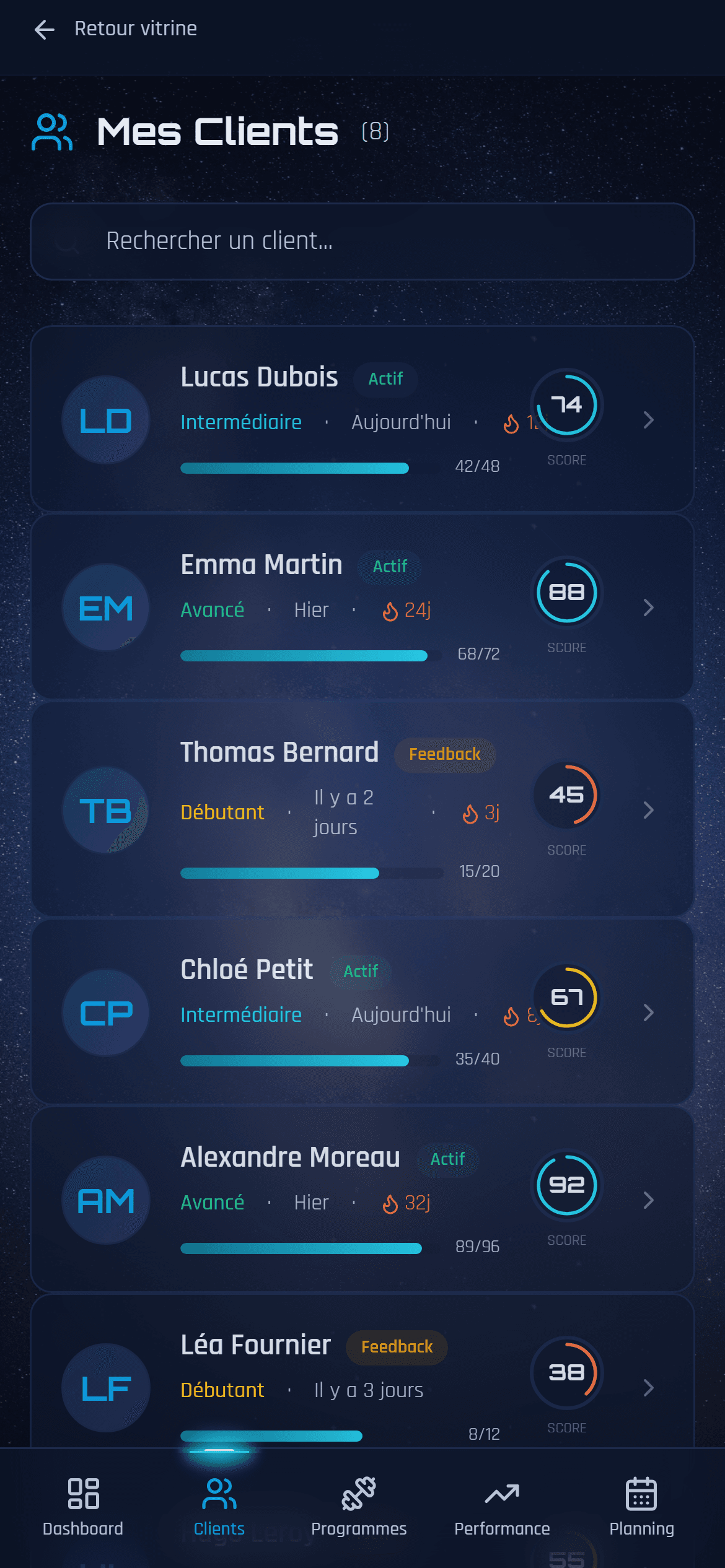The height and width of the screenshot is (1568, 725).
Task: Go back to Retour vitrine
Action: 115,29
